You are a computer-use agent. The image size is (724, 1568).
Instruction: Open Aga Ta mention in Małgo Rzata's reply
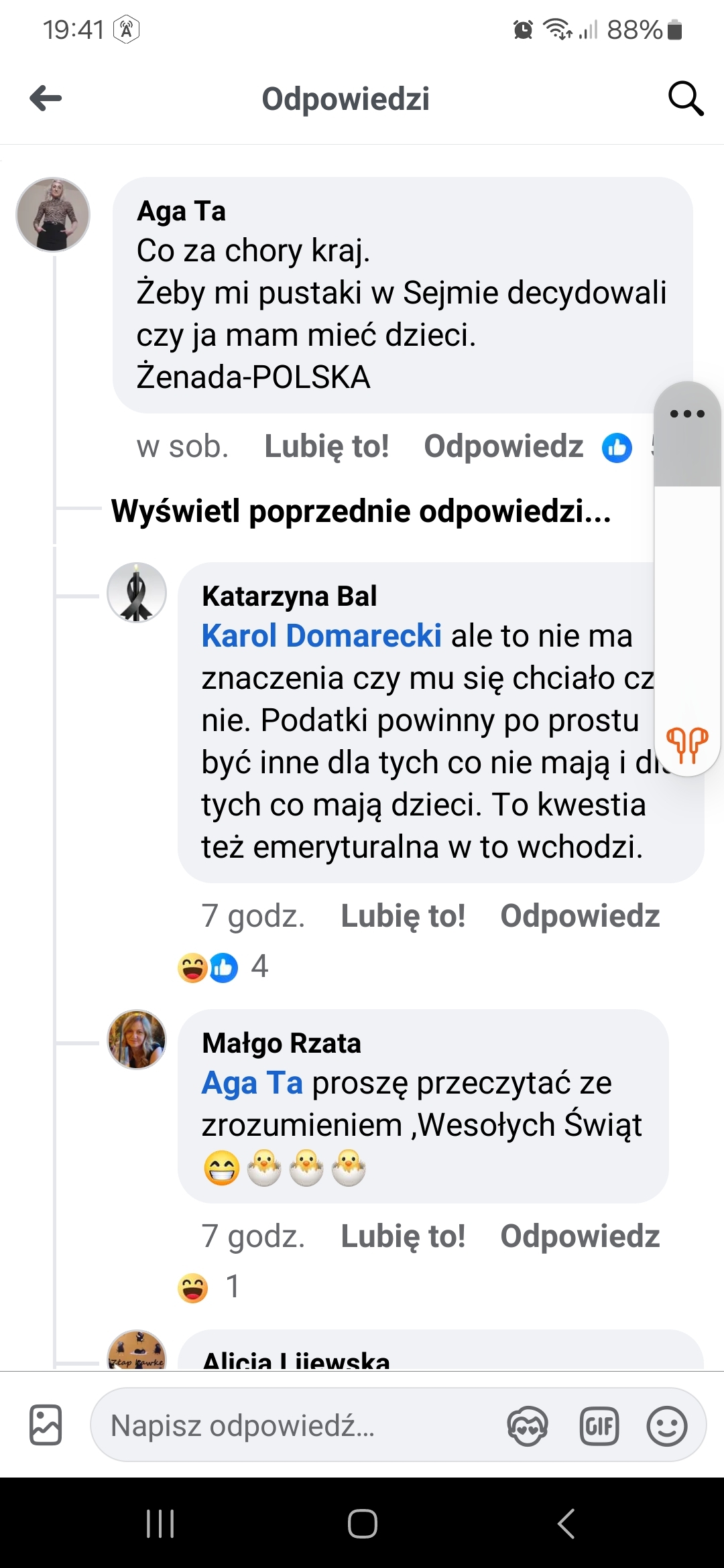(252, 1083)
